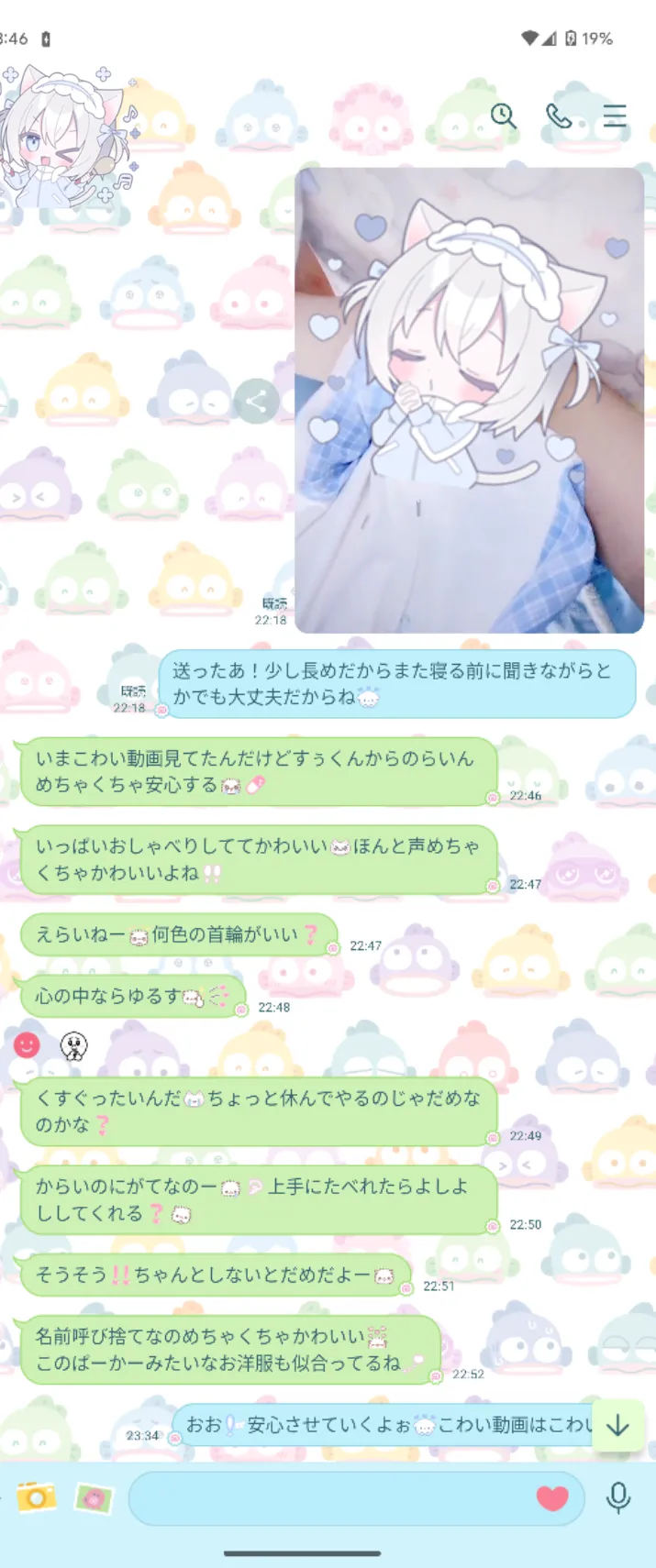Viewport: 656px width, 1568px height.
Task: Focus the message input field
Action: click(330, 1498)
